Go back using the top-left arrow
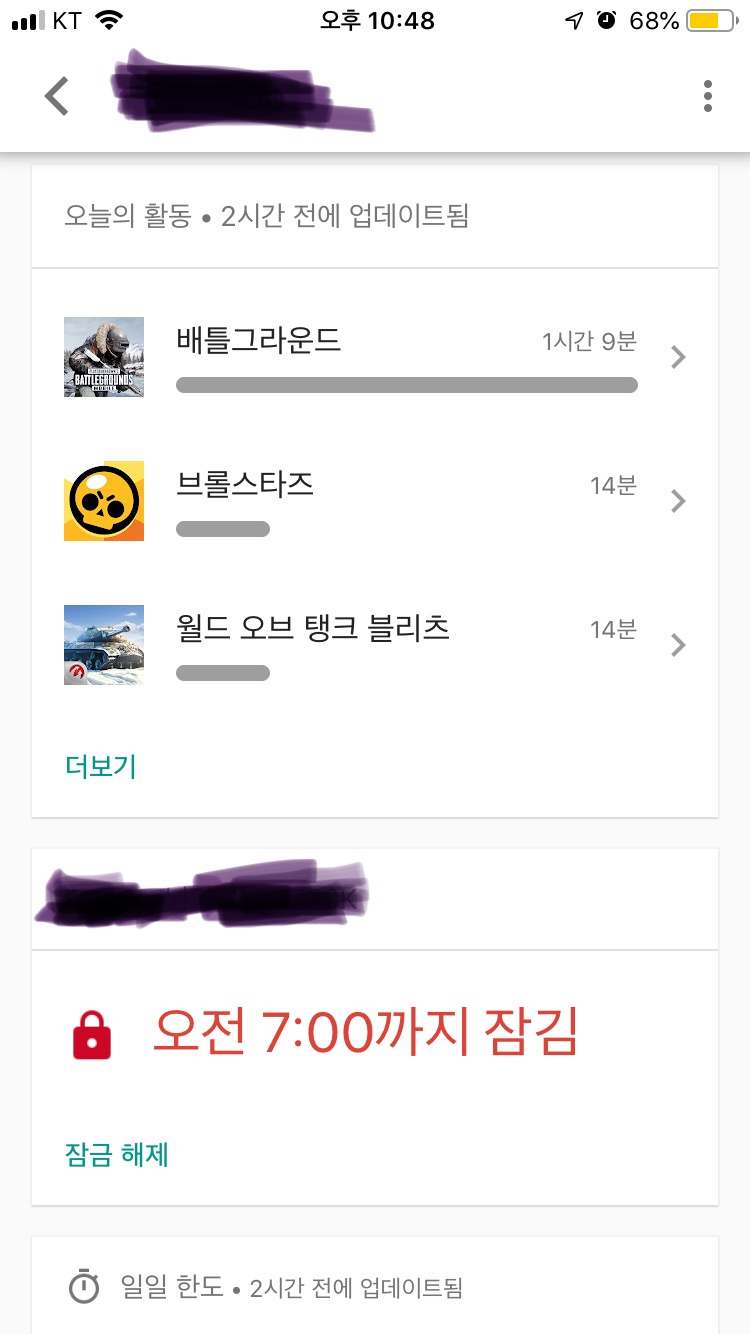This screenshot has width=750, height=1334. point(57,96)
